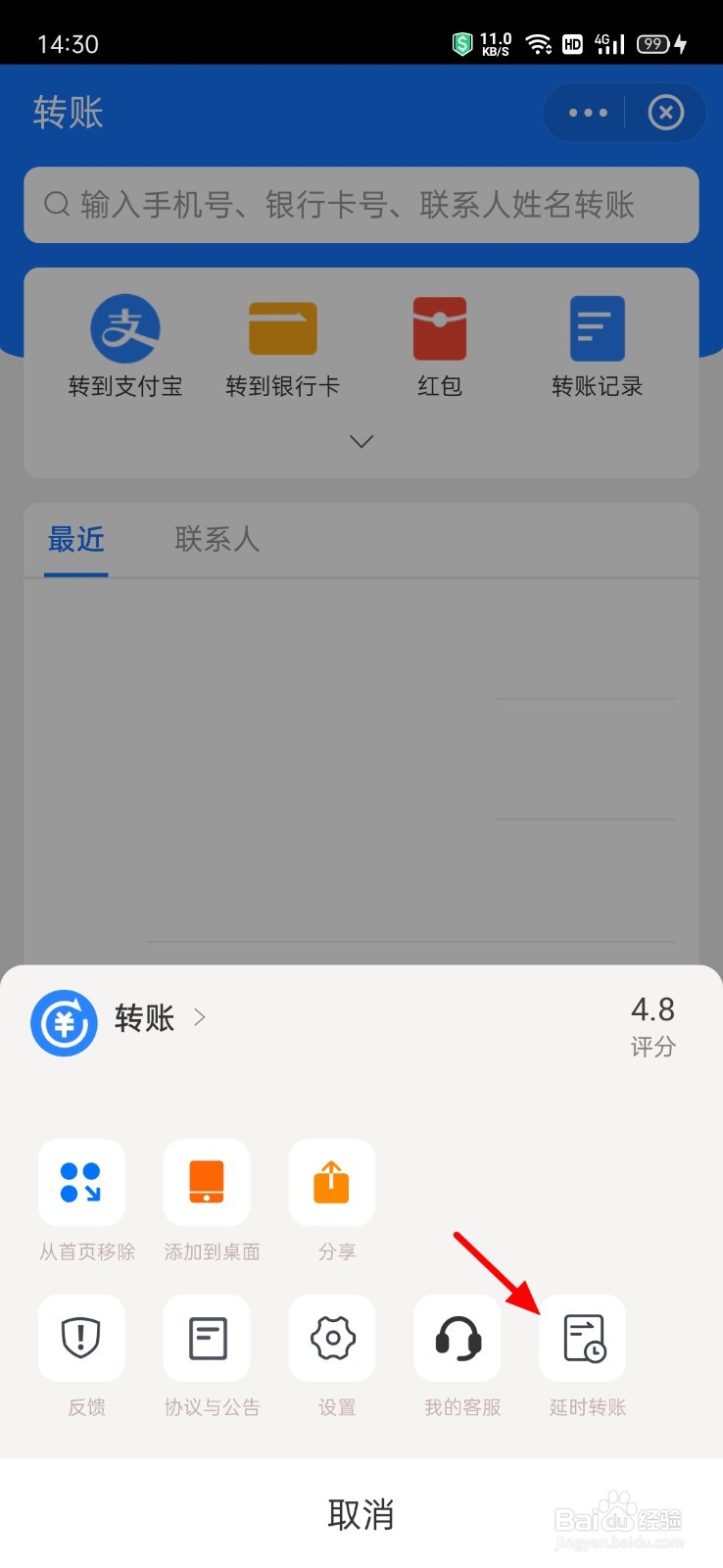The image size is (723, 1568).
Task: Send 反馈 feedback
Action: coord(81,1357)
